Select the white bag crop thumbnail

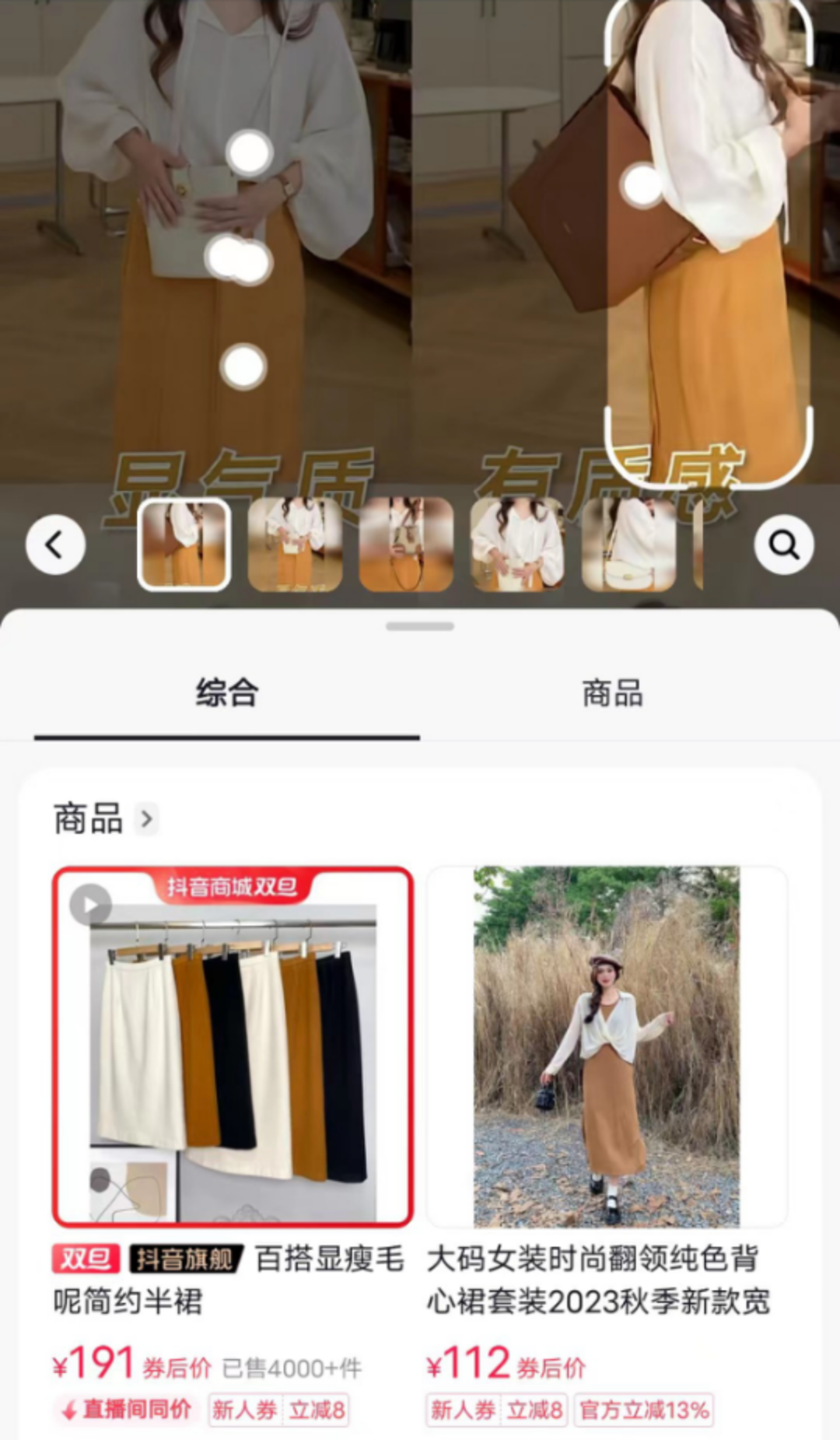click(628, 544)
